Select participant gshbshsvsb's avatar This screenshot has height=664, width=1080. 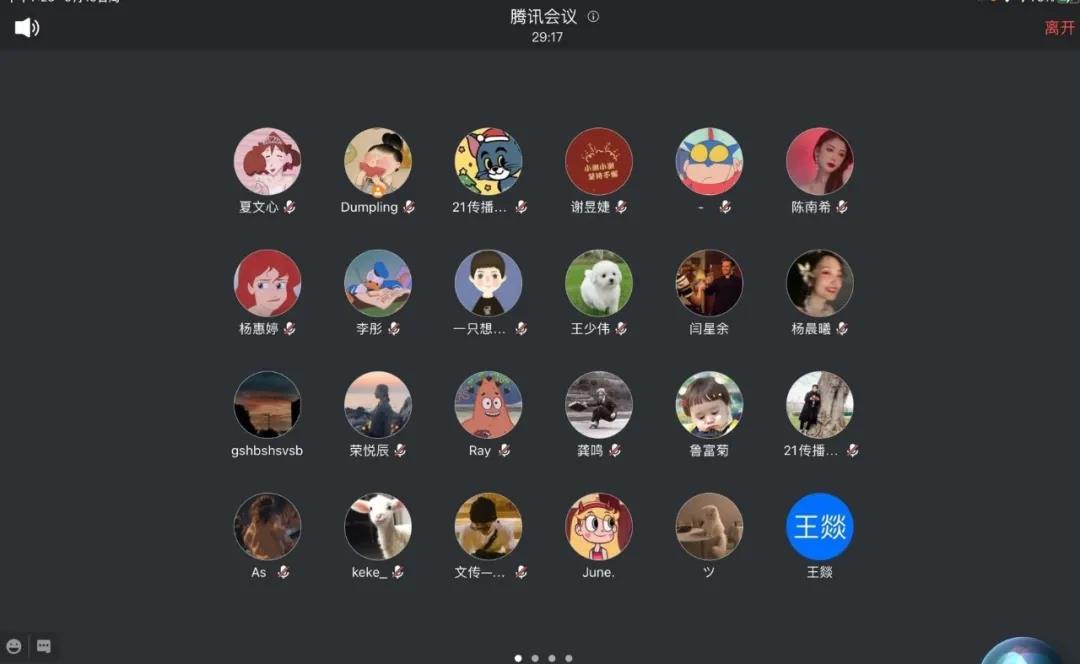point(267,405)
